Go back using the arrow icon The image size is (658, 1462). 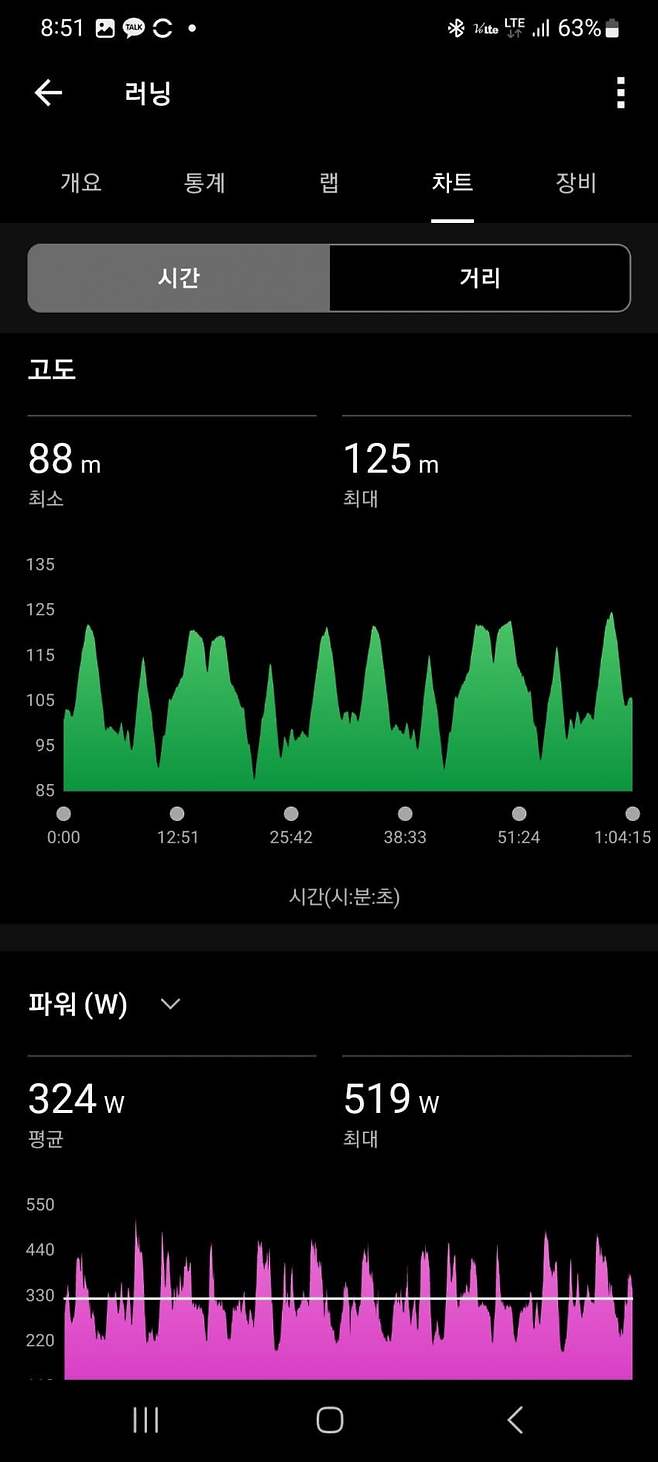(x=48, y=93)
